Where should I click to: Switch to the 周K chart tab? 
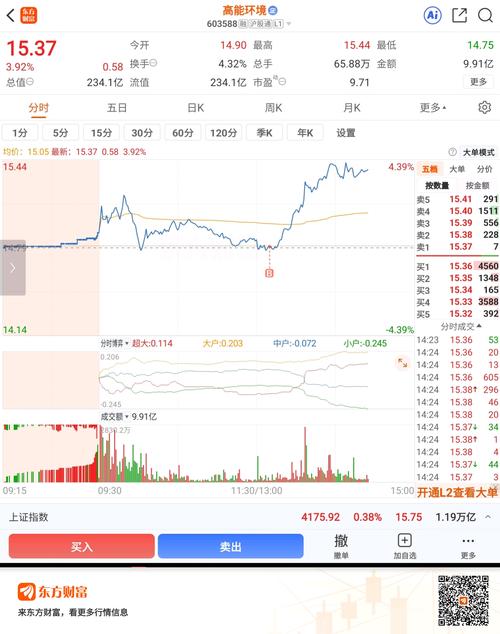click(x=274, y=108)
